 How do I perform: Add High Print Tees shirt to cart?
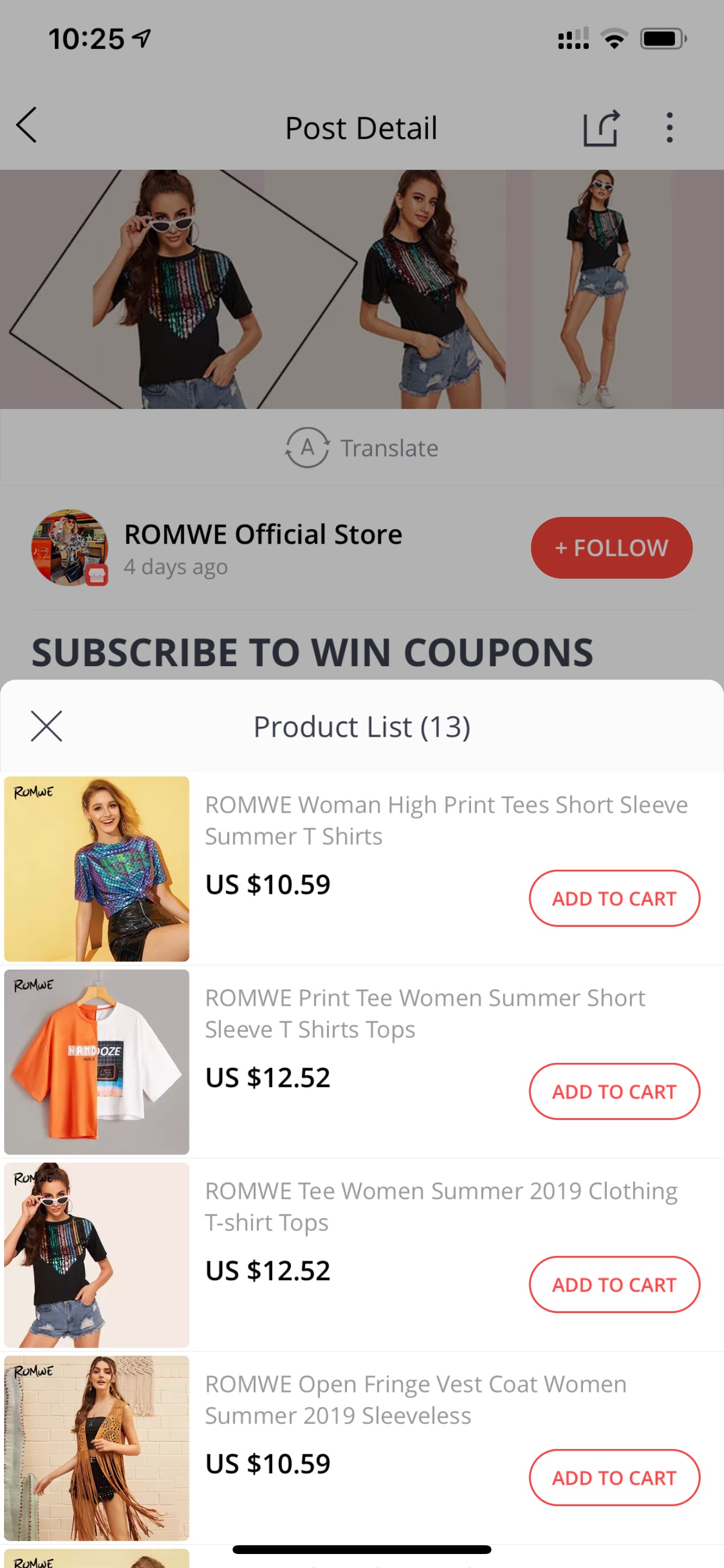point(614,898)
